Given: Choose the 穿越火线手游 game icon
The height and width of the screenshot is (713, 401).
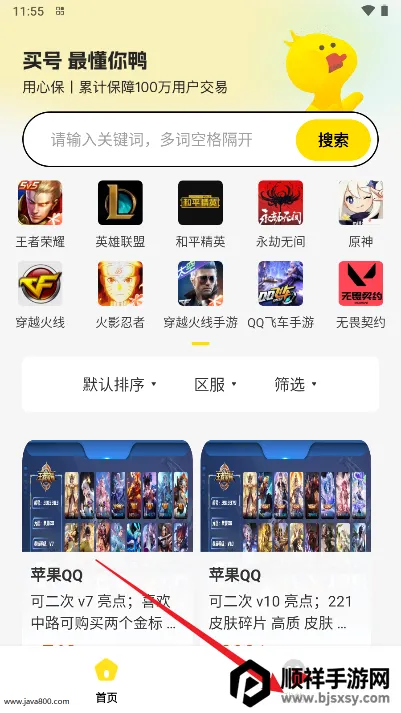Looking at the screenshot, I should pyautogui.click(x=200, y=283).
